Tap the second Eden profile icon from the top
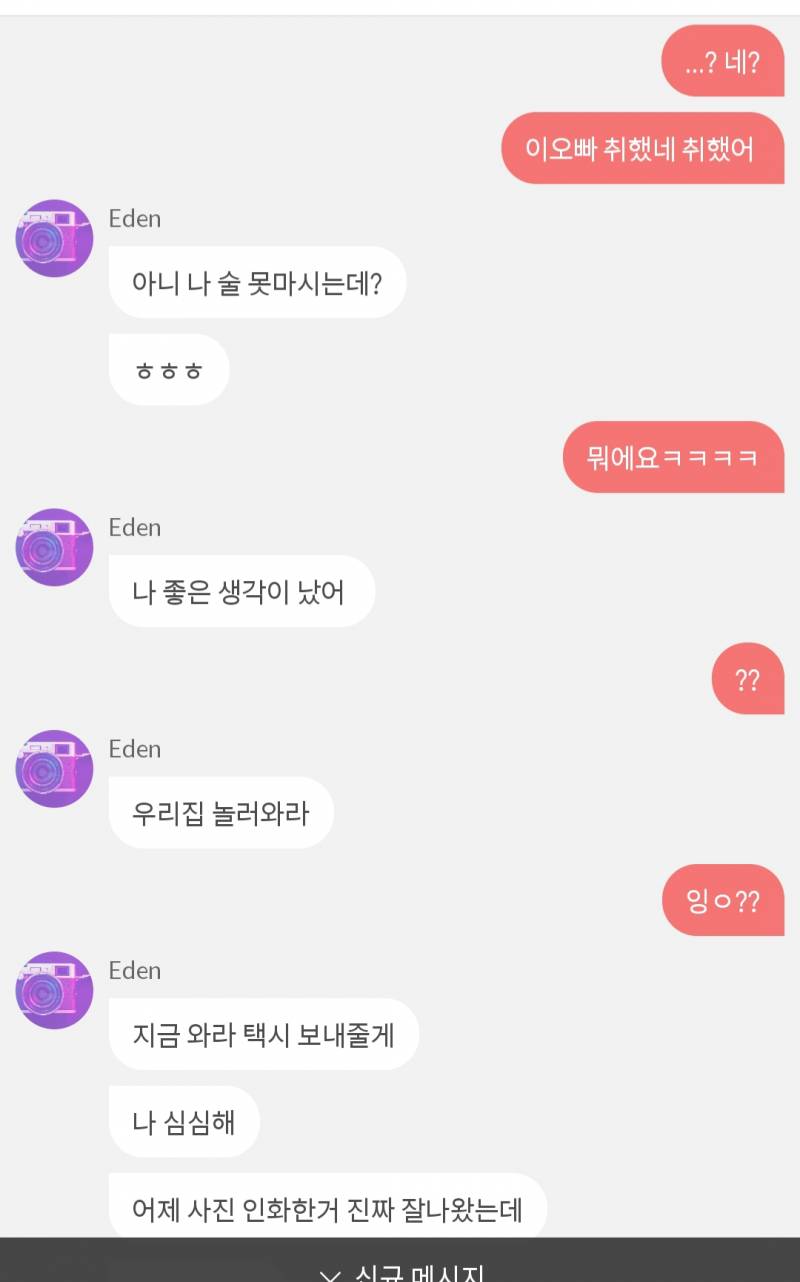 point(53,546)
